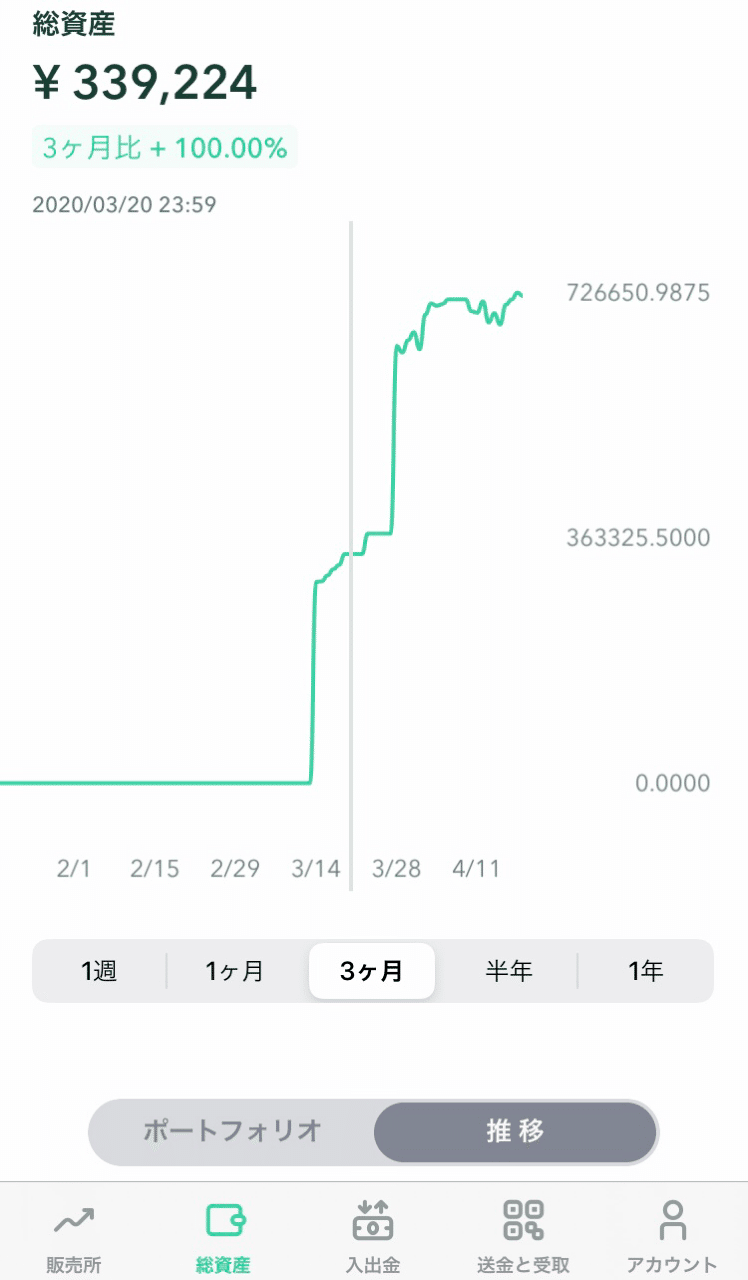Choose the 1ヶ月 period
The width and height of the screenshot is (748, 1280).
(x=235, y=970)
